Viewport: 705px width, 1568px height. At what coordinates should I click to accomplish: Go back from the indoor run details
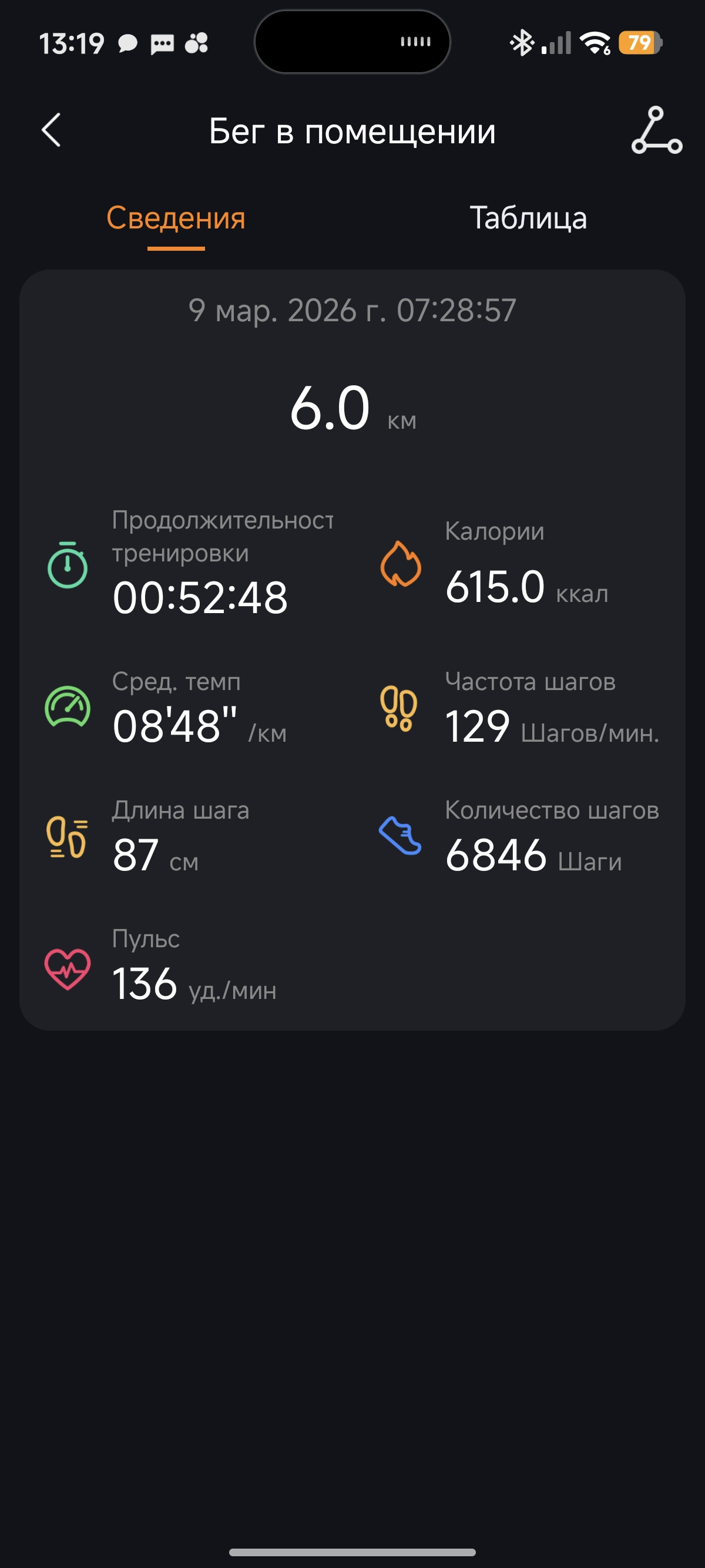(x=51, y=130)
